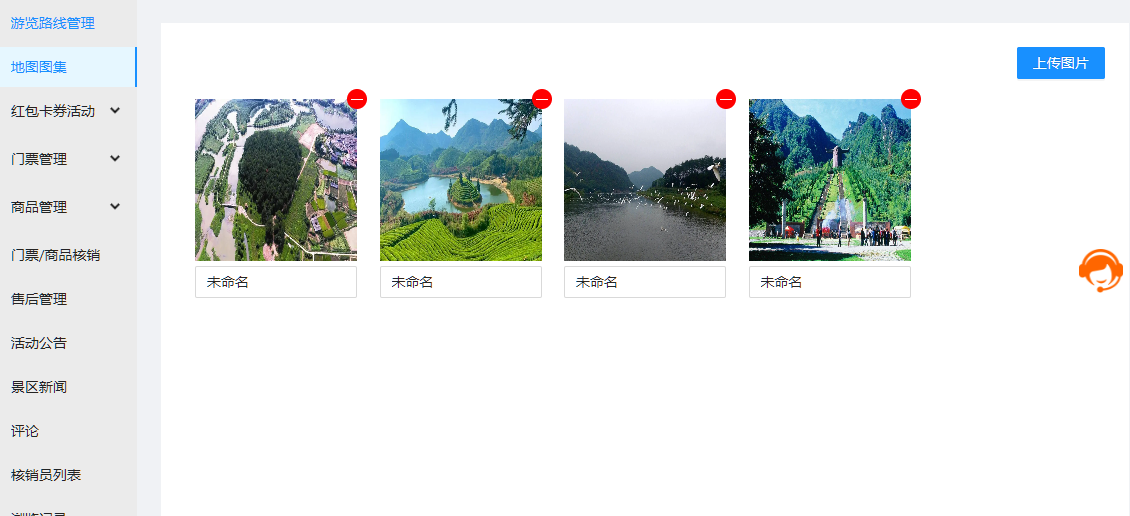The width and height of the screenshot is (1130, 516).
Task: Remove the mountain plaza monument image
Action: click(x=911, y=99)
